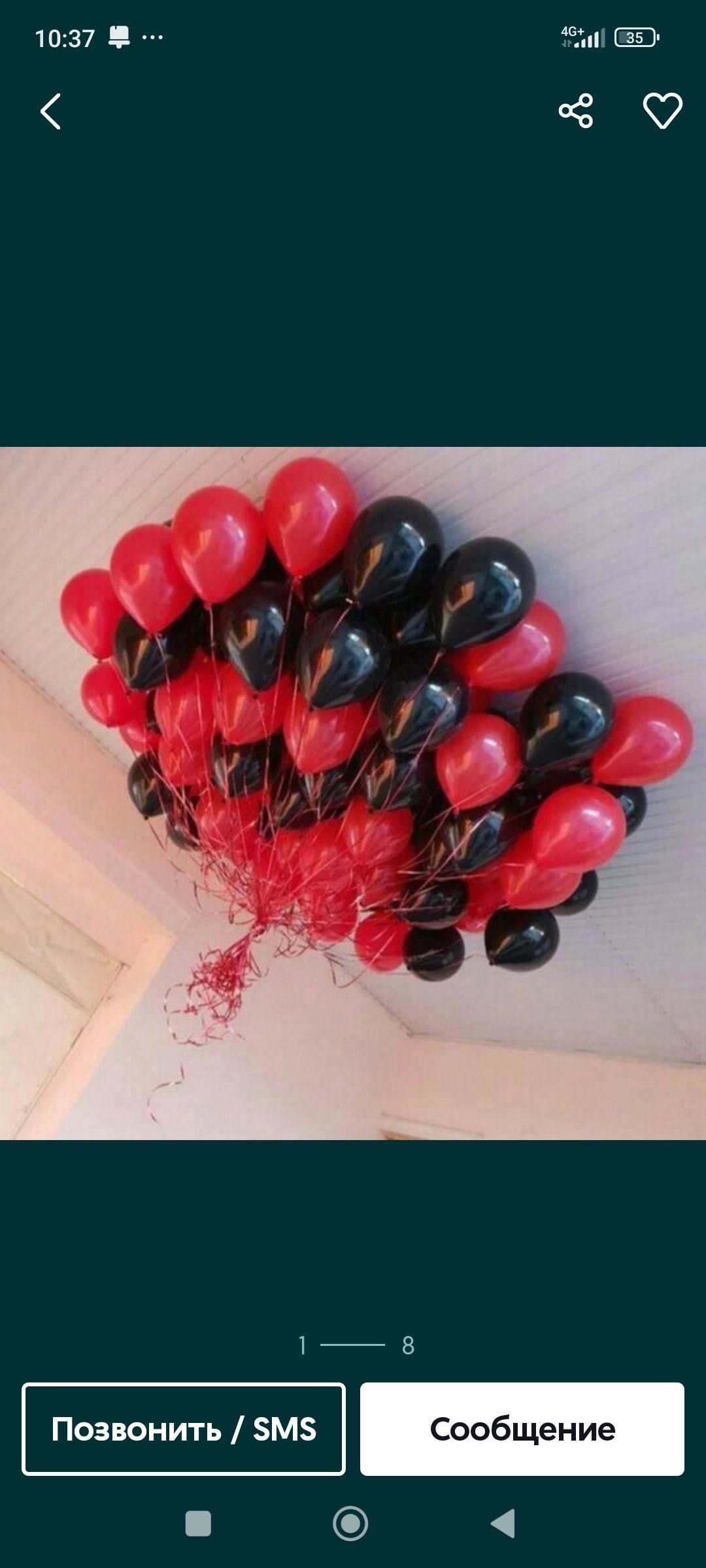This screenshot has width=706, height=1568.
Task: Add listing to favorites with heart
Action: click(662, 110)
